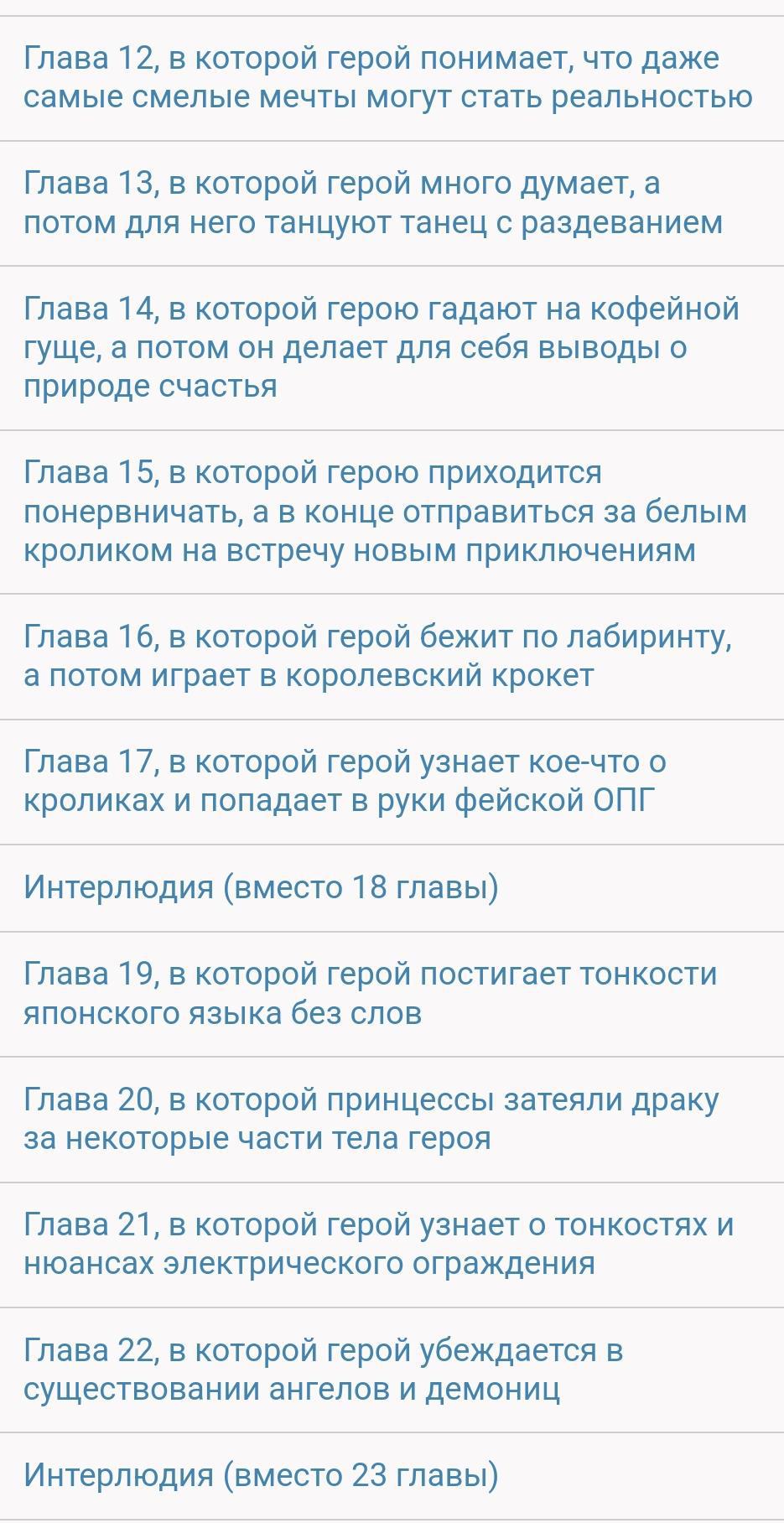Open Глава 19 about Japanese language
Viewport: 784px width, 1523px height.
[370, 994]
